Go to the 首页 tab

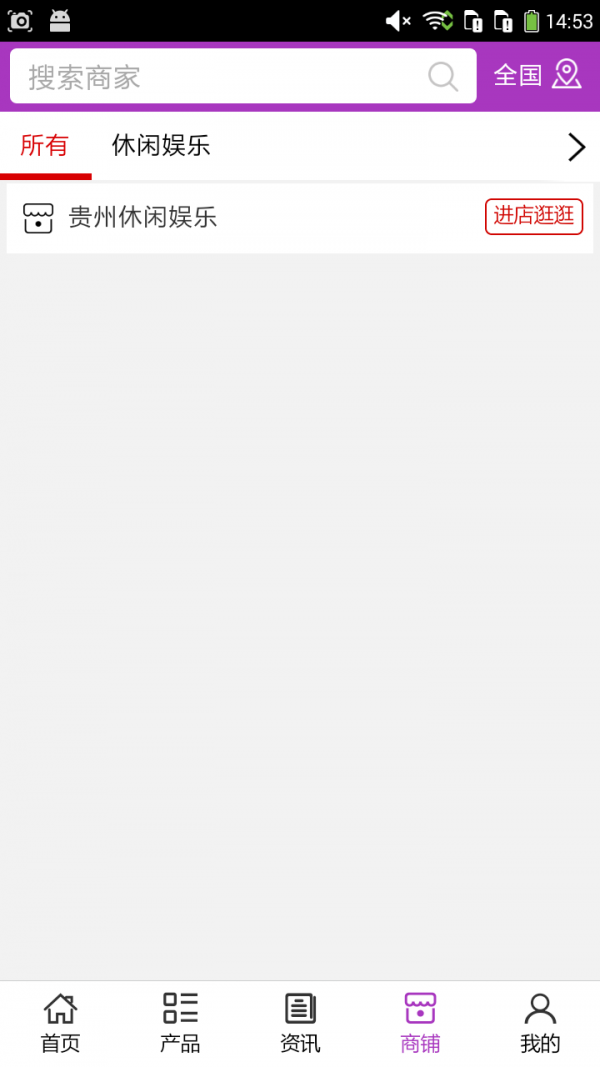coord(60,1023)
